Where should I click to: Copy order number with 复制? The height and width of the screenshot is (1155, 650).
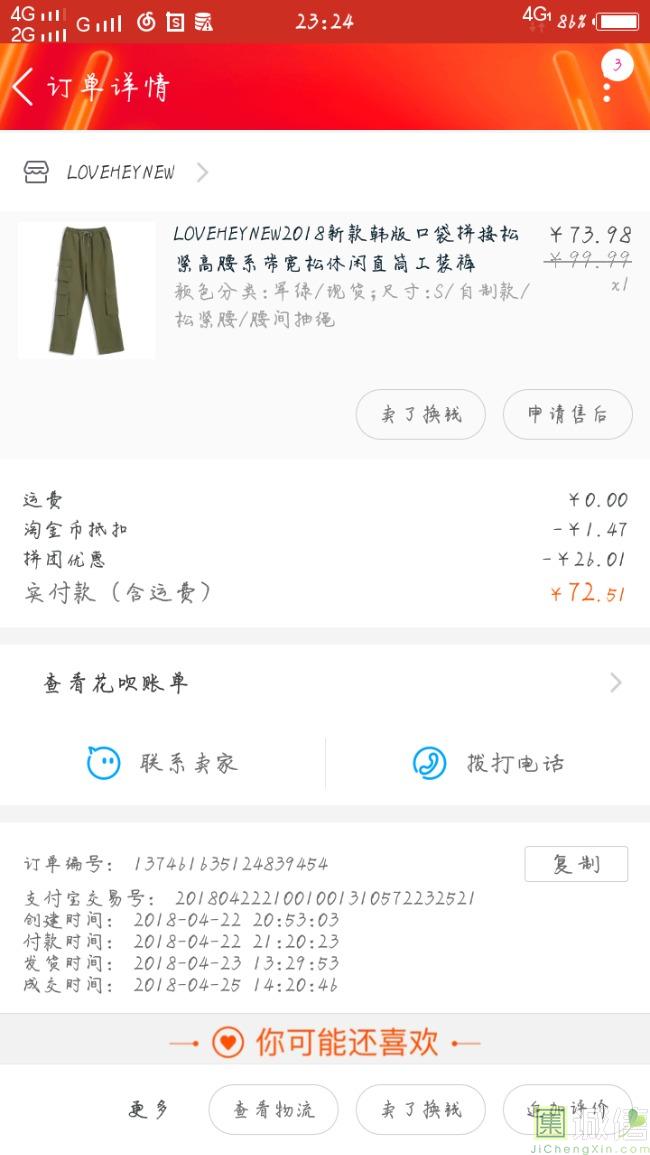click(576, 864)
